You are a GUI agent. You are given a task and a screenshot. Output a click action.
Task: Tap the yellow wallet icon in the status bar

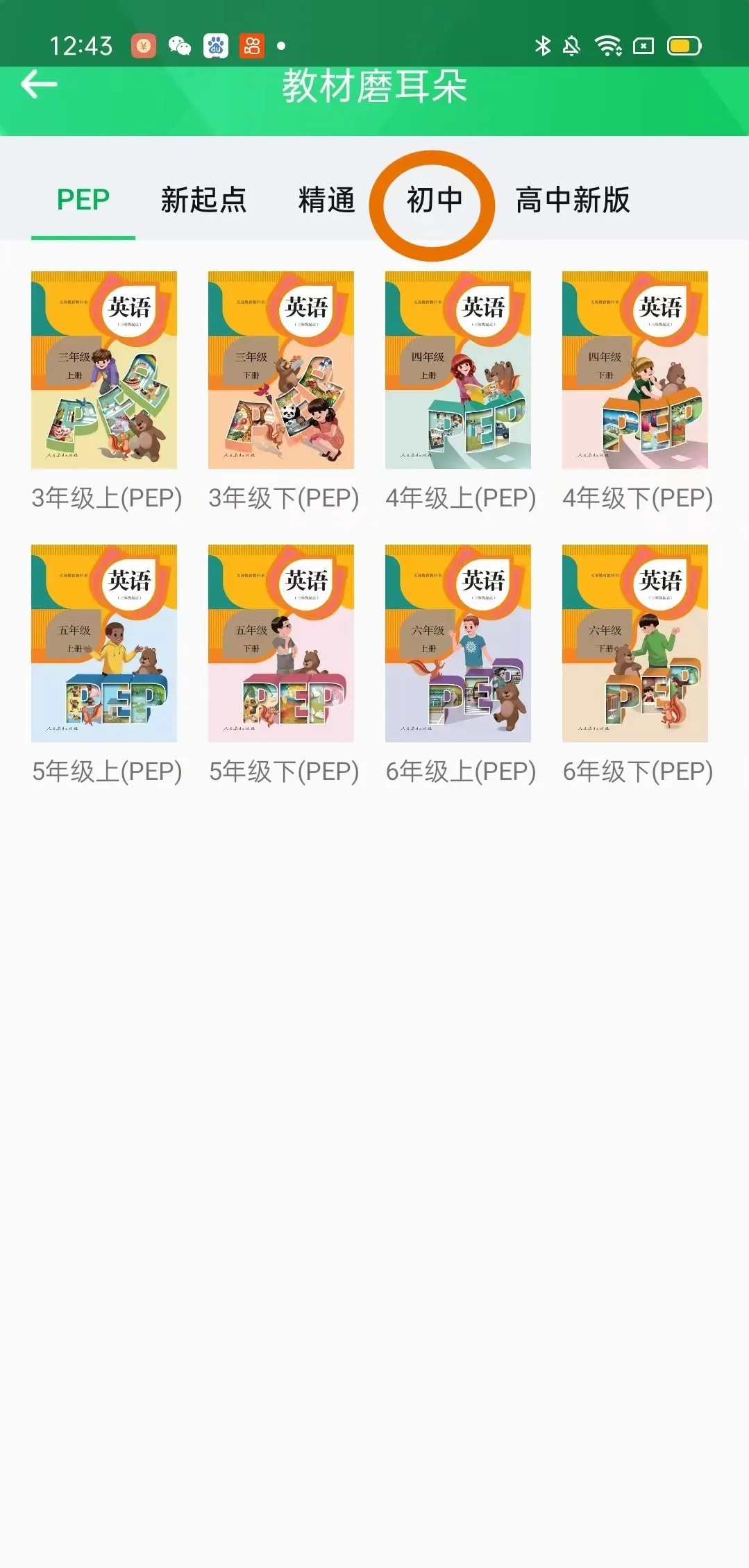[143, 46]
